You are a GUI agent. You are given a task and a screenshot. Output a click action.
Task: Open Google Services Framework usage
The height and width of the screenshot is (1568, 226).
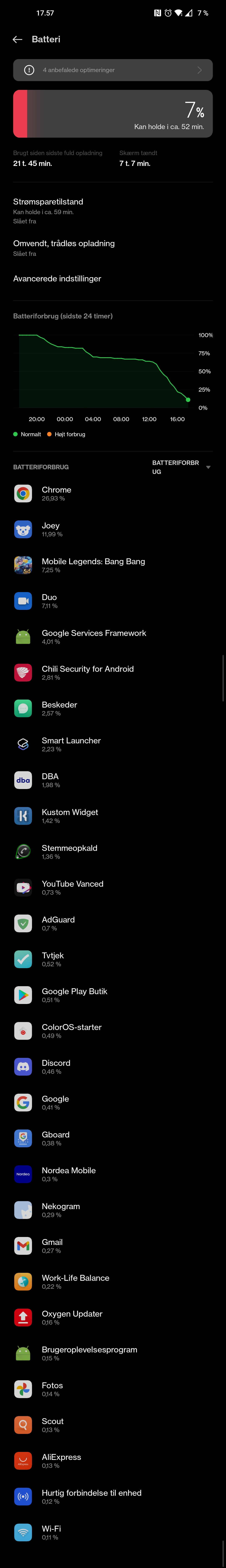pos(113,637)
